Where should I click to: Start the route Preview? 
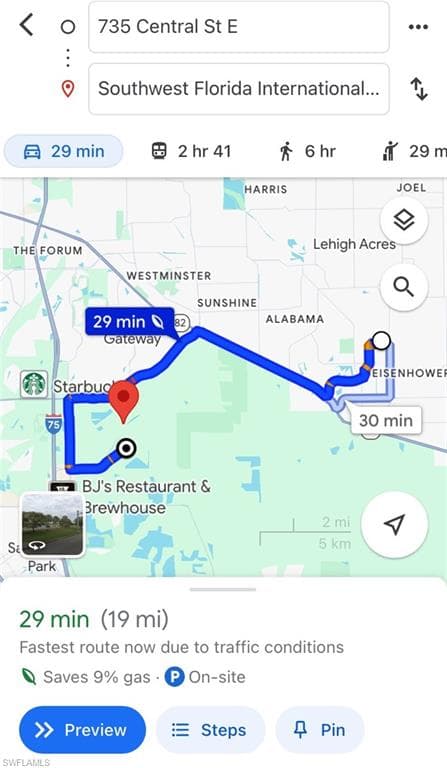tap(82, 730)
